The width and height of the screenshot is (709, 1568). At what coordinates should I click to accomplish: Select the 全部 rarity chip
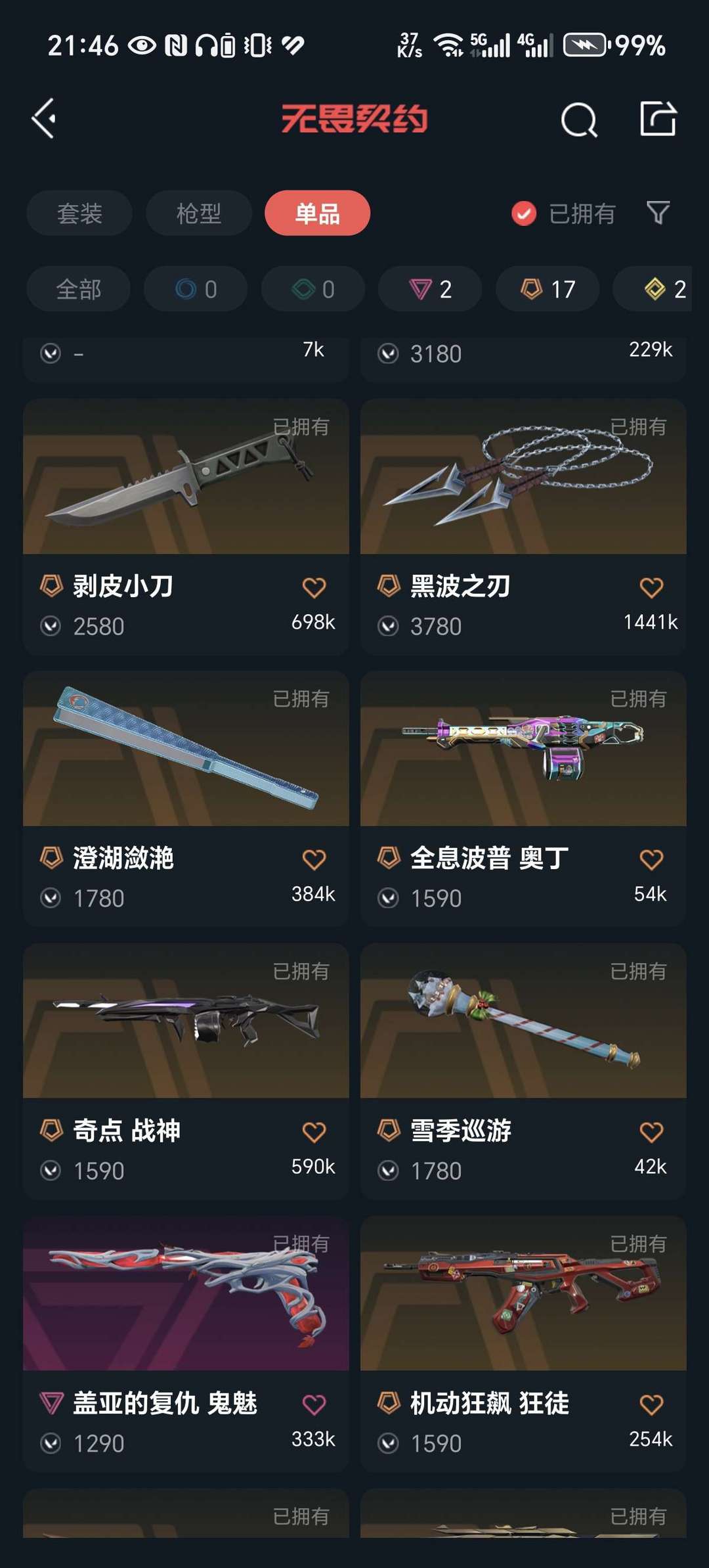tap(79, 289)
